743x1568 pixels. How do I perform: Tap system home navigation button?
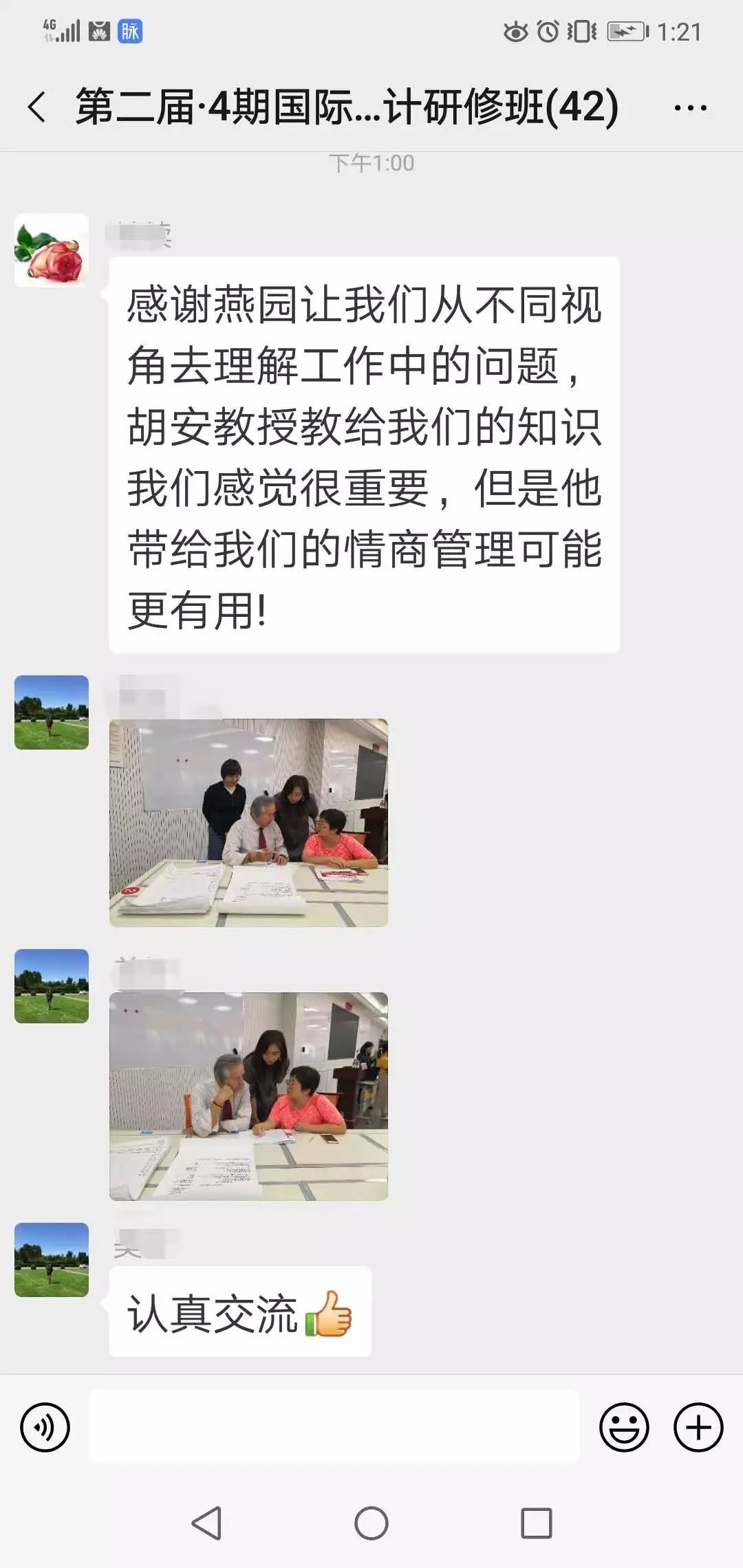point(371,1523)
